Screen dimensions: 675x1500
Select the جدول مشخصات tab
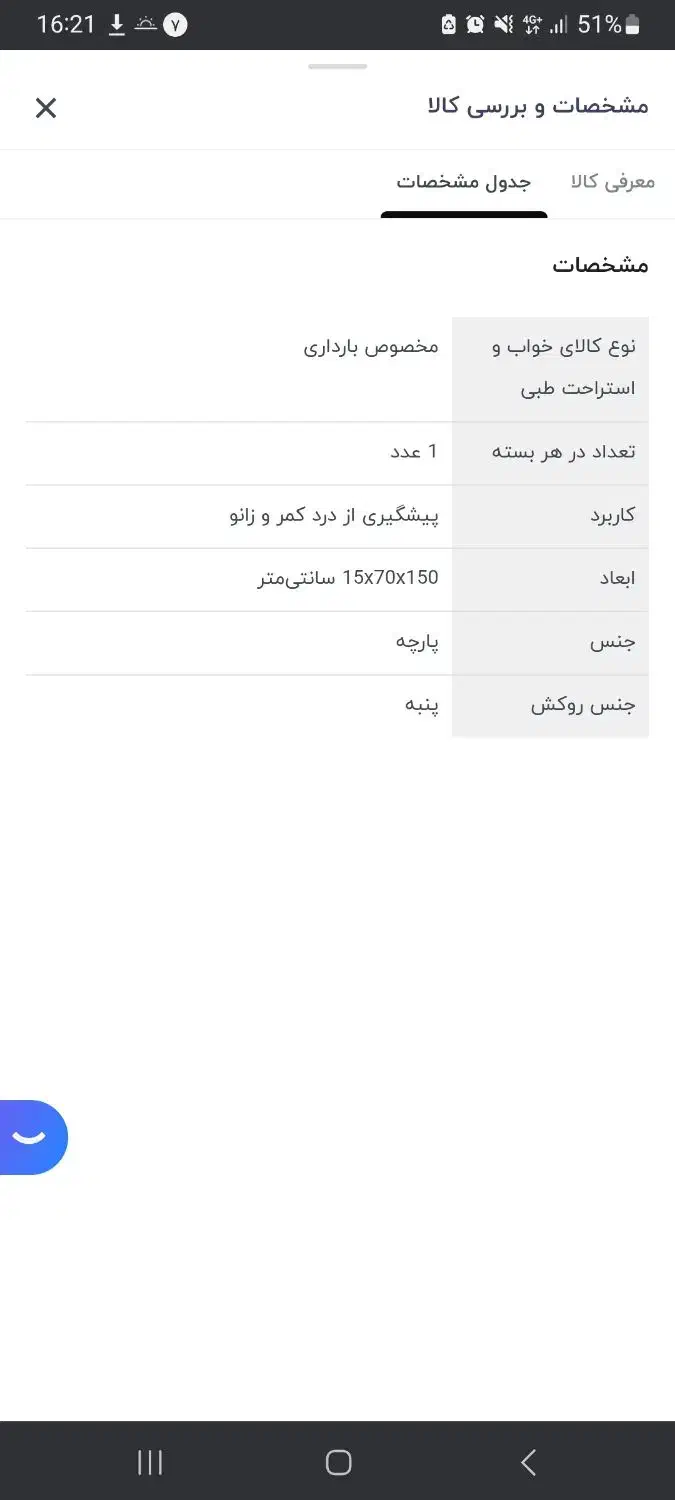click(464, 182)
